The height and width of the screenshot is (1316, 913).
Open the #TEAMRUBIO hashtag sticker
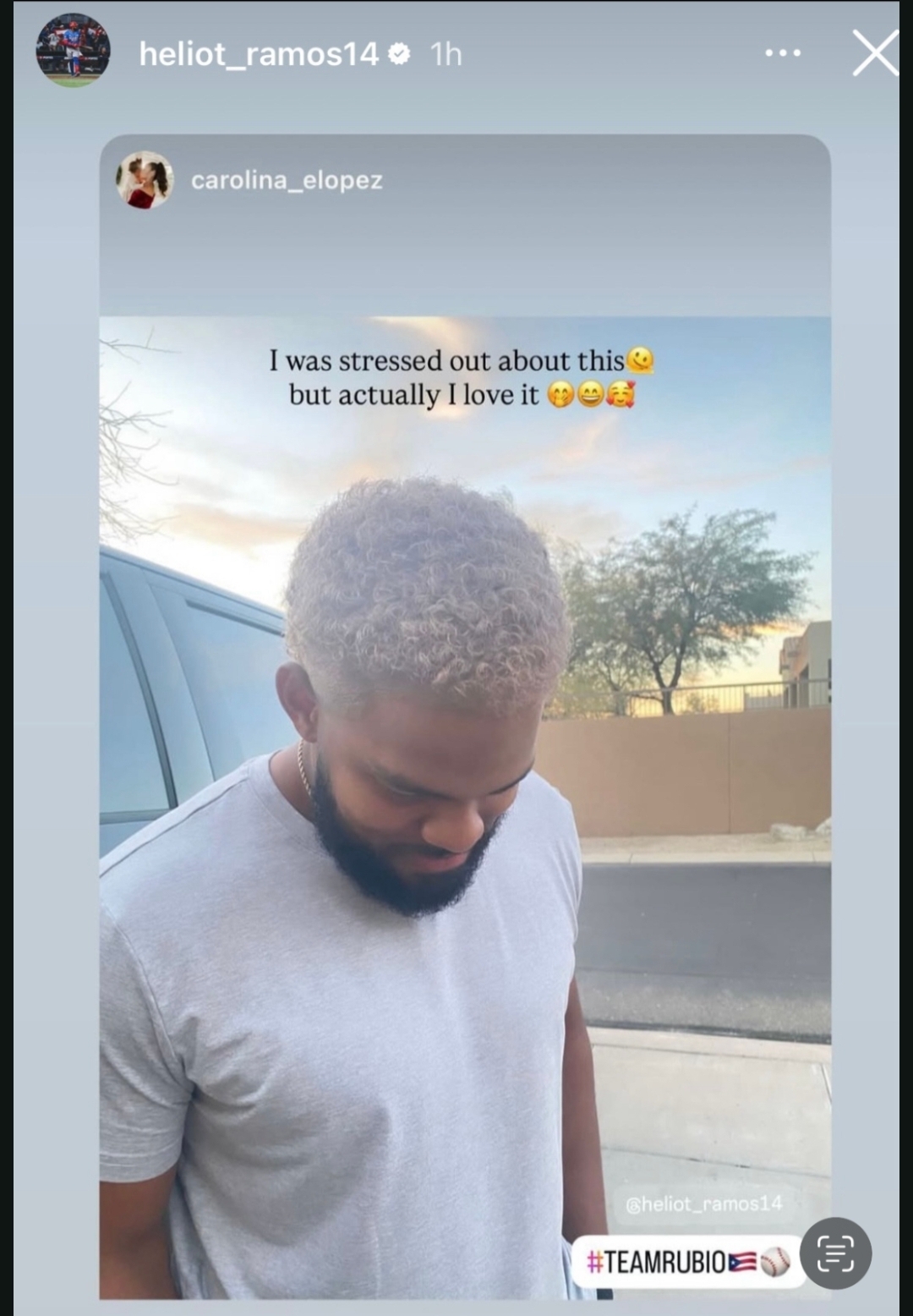687,1262
